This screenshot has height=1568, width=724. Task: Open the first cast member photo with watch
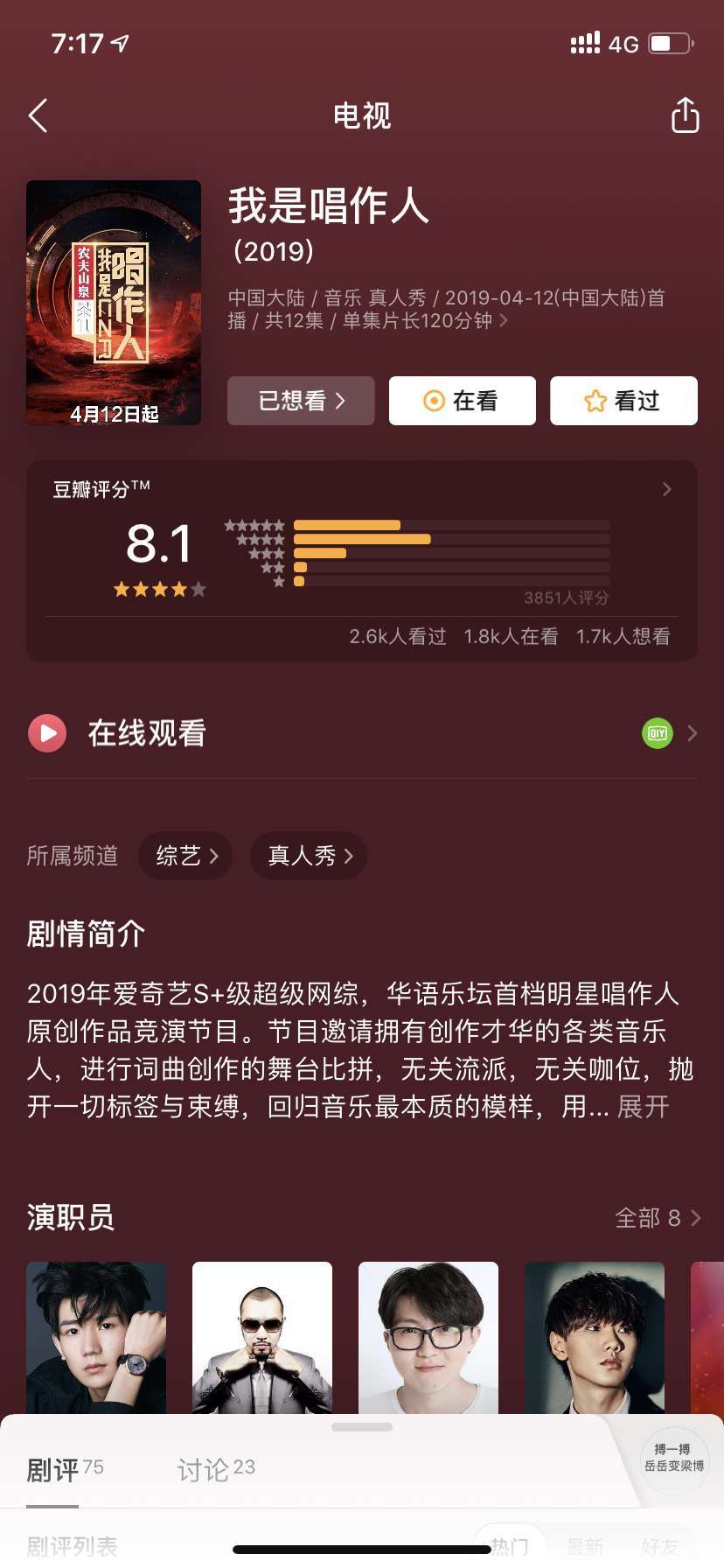coord(96,1338)
